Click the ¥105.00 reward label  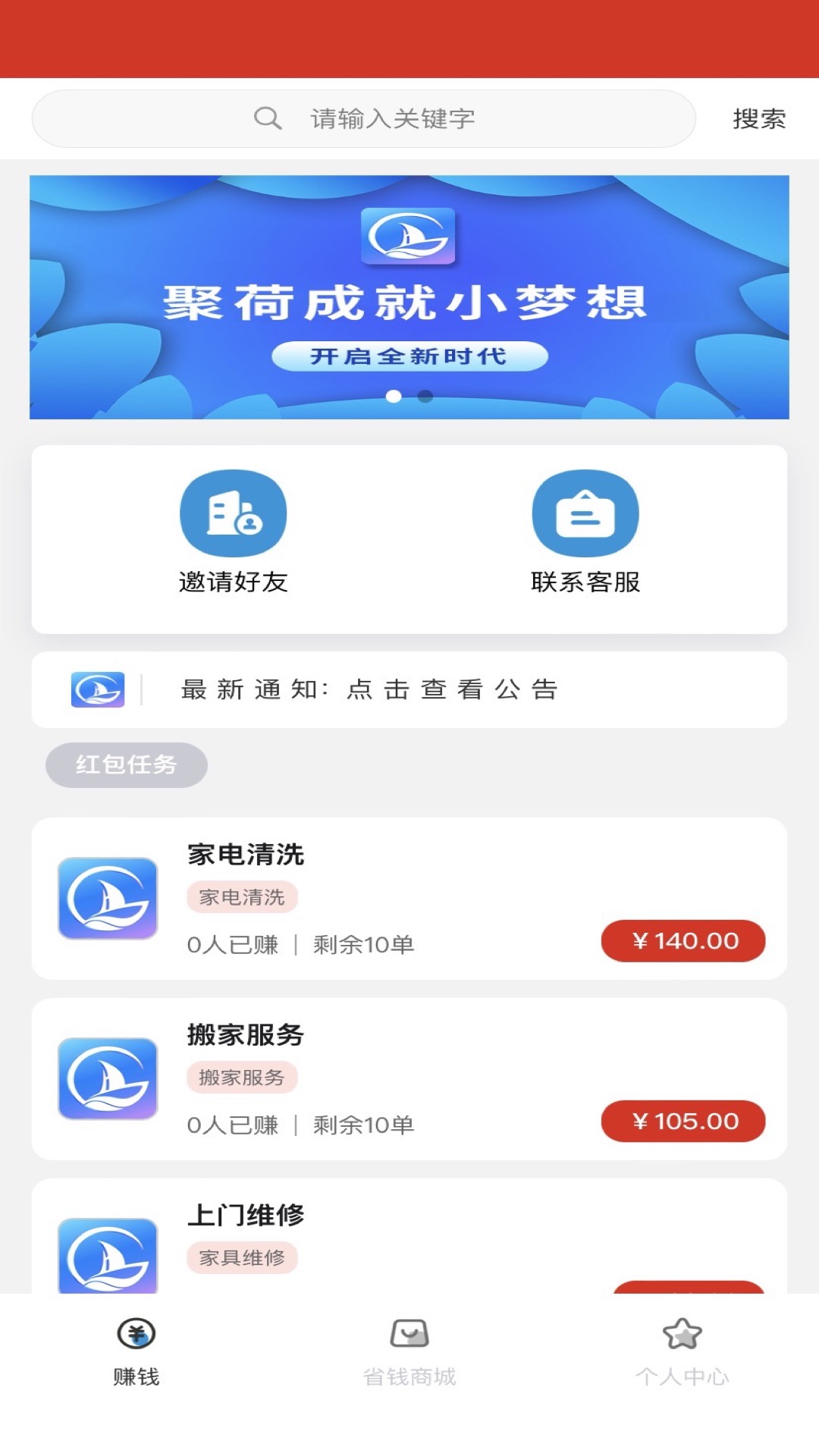pyautogui.click(x=683, y=1120)
